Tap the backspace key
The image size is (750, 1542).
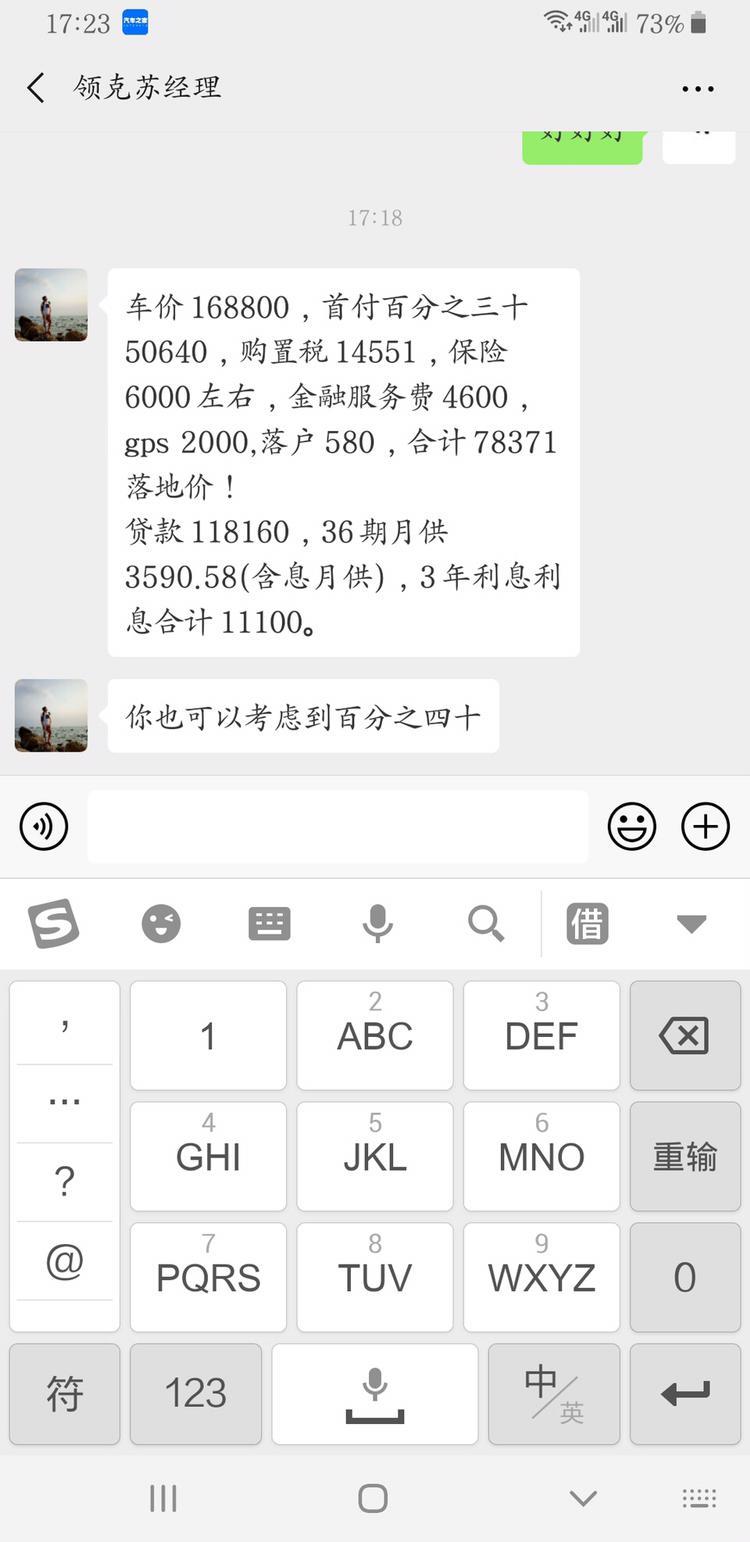pos(685,1036)
